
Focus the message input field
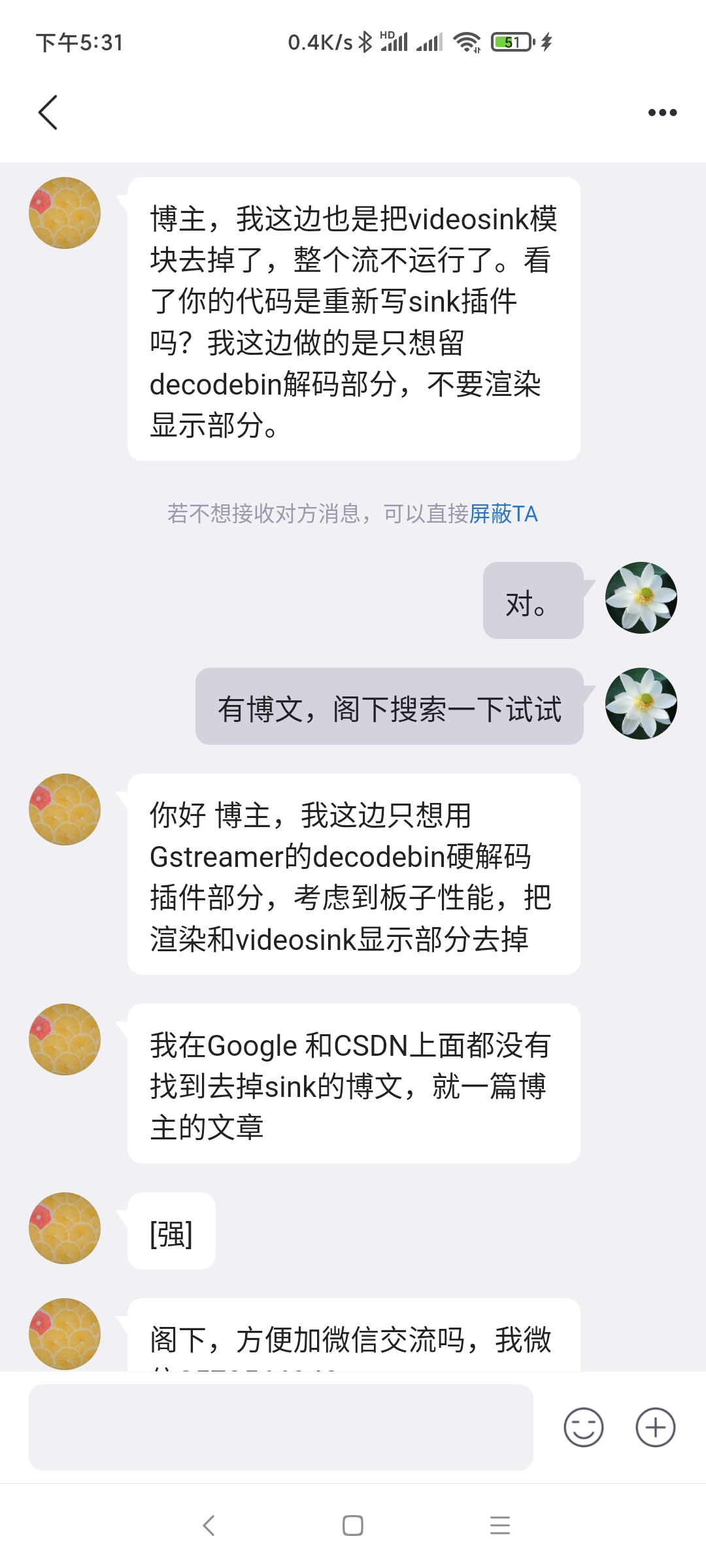(x=281, y=1427)
